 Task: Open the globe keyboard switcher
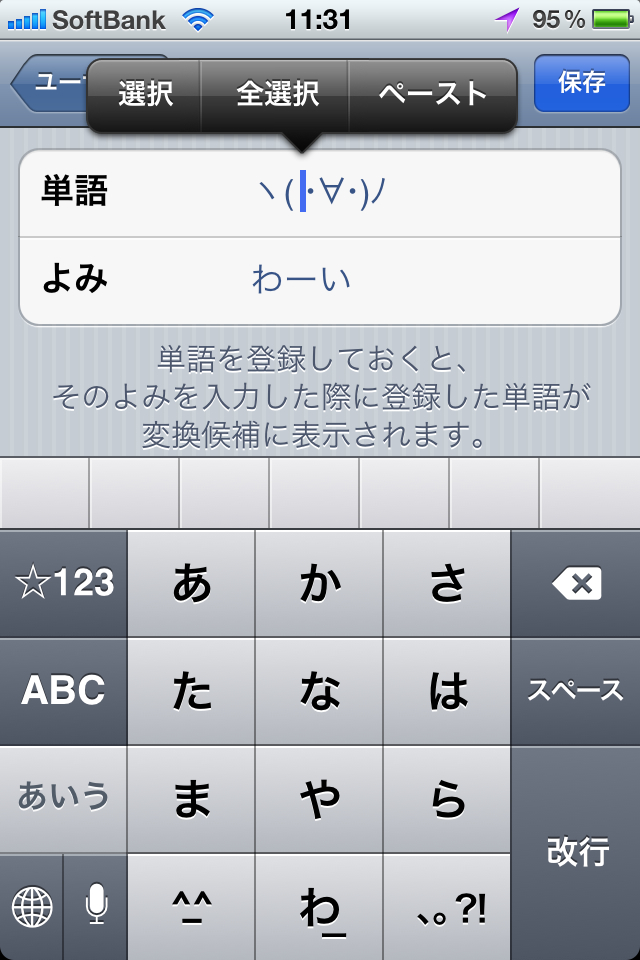31,906
